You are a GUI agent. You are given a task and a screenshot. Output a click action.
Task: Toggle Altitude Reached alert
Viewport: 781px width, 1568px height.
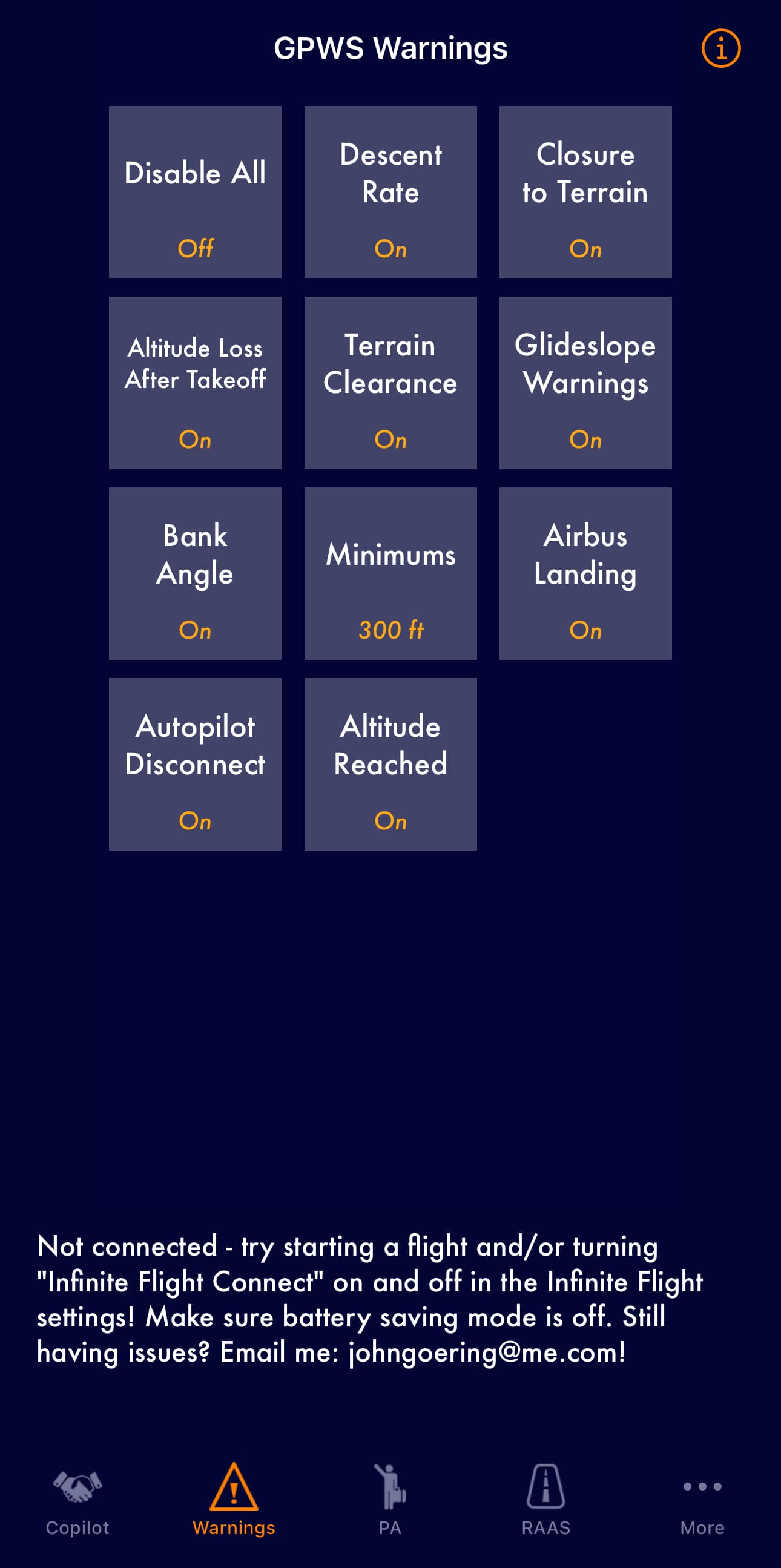(390, 763)
